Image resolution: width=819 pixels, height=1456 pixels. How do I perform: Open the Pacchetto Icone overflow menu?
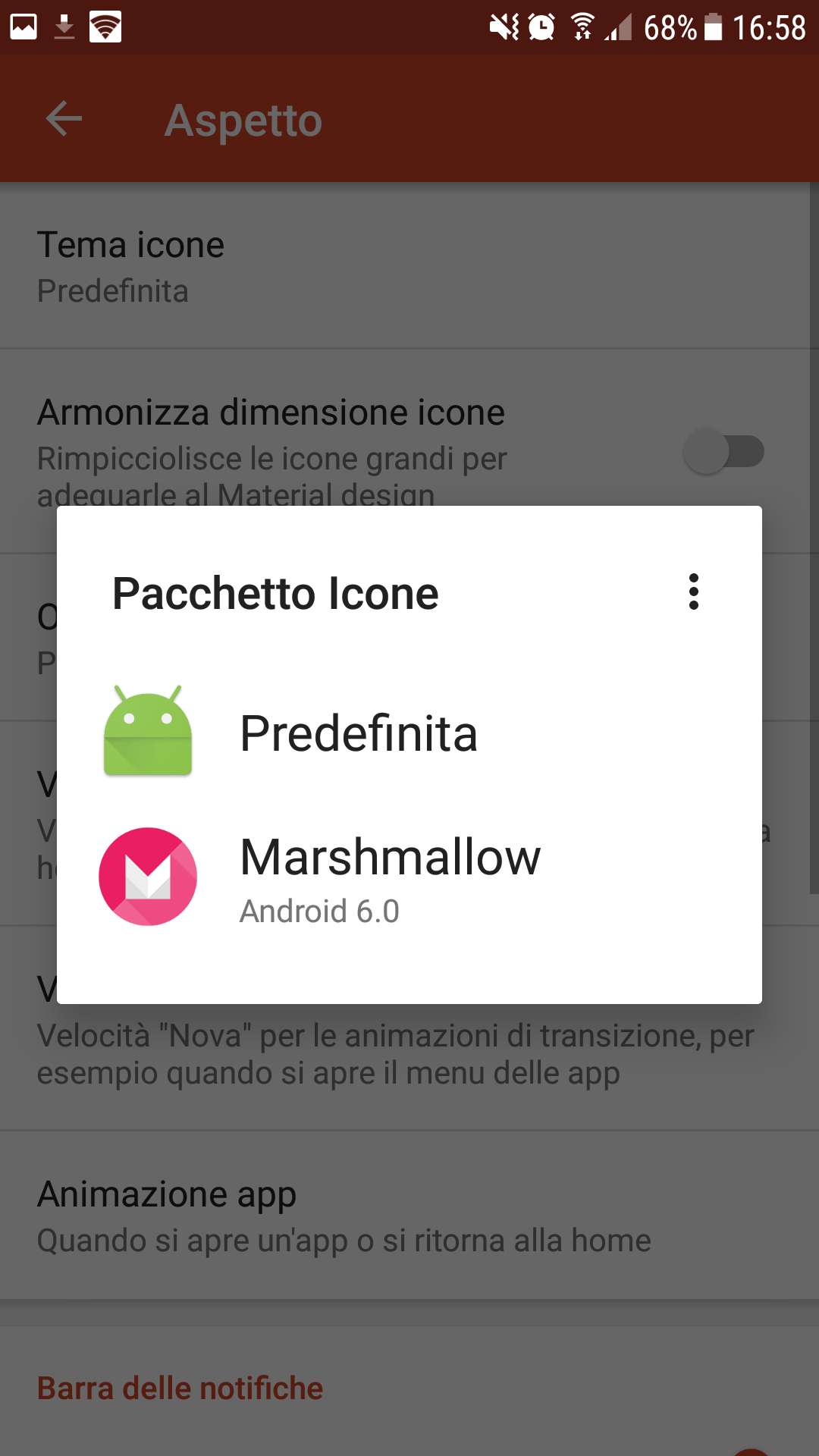point(693,591)
